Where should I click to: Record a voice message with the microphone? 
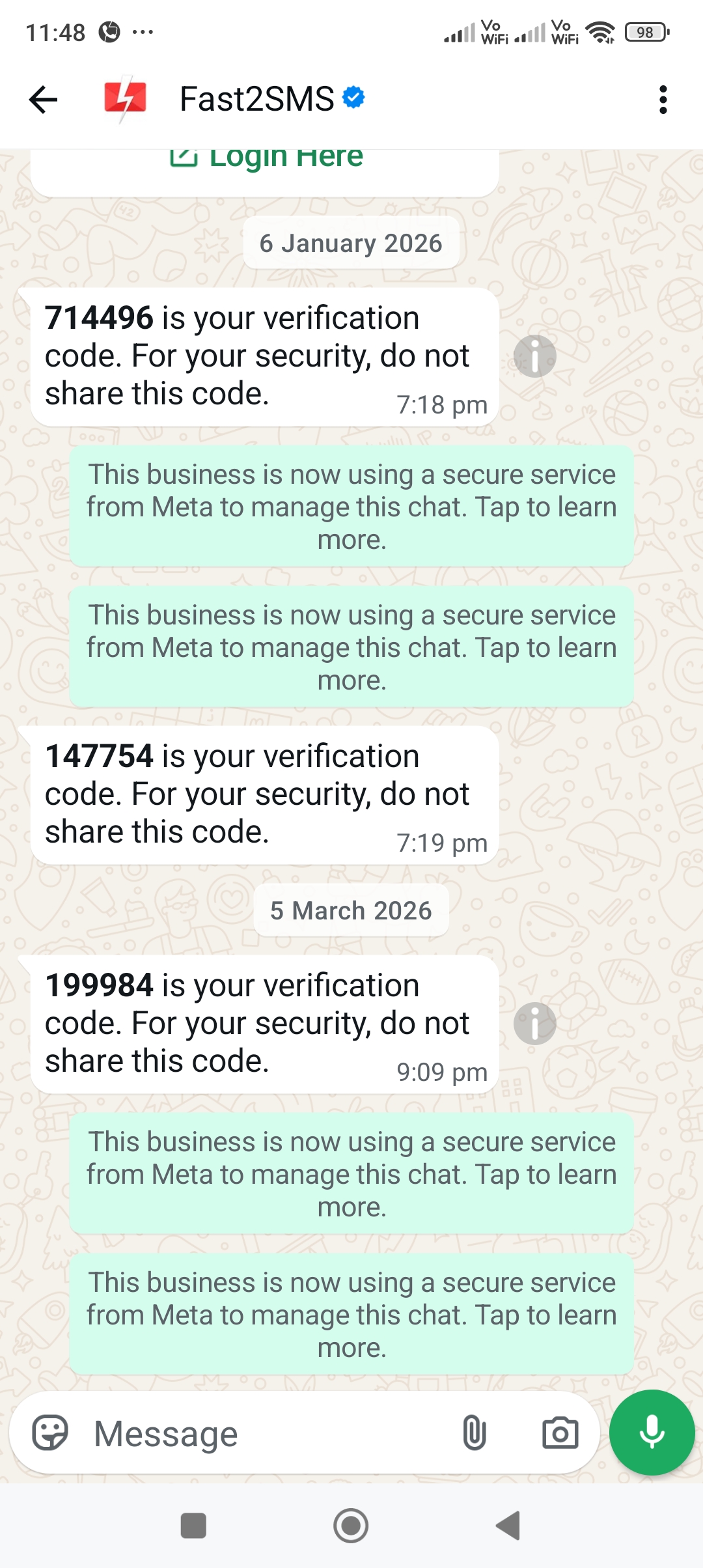(x=652, y=1432)
